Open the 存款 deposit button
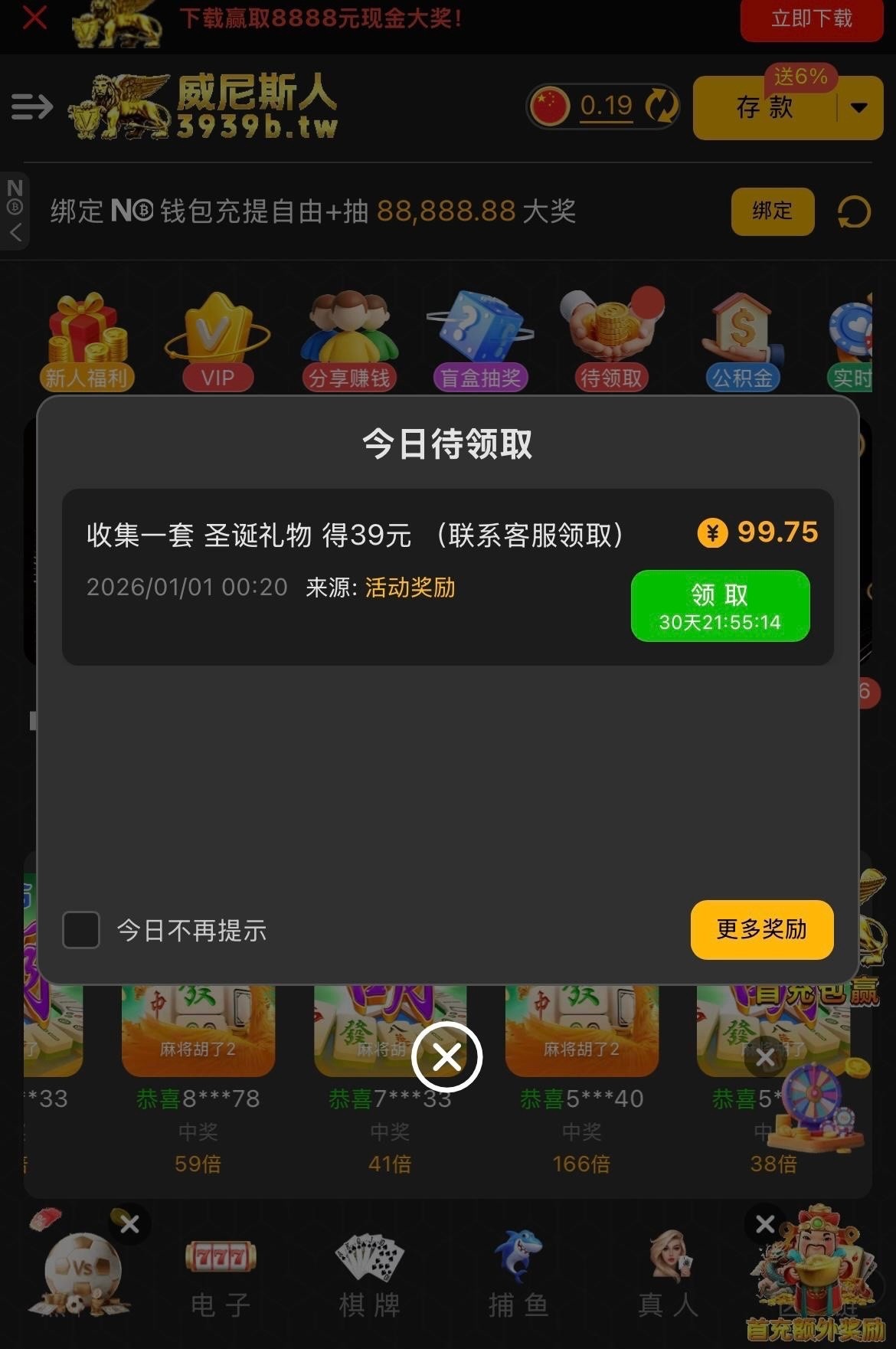The image size is (896, 1349). click(x=764, y=107)
